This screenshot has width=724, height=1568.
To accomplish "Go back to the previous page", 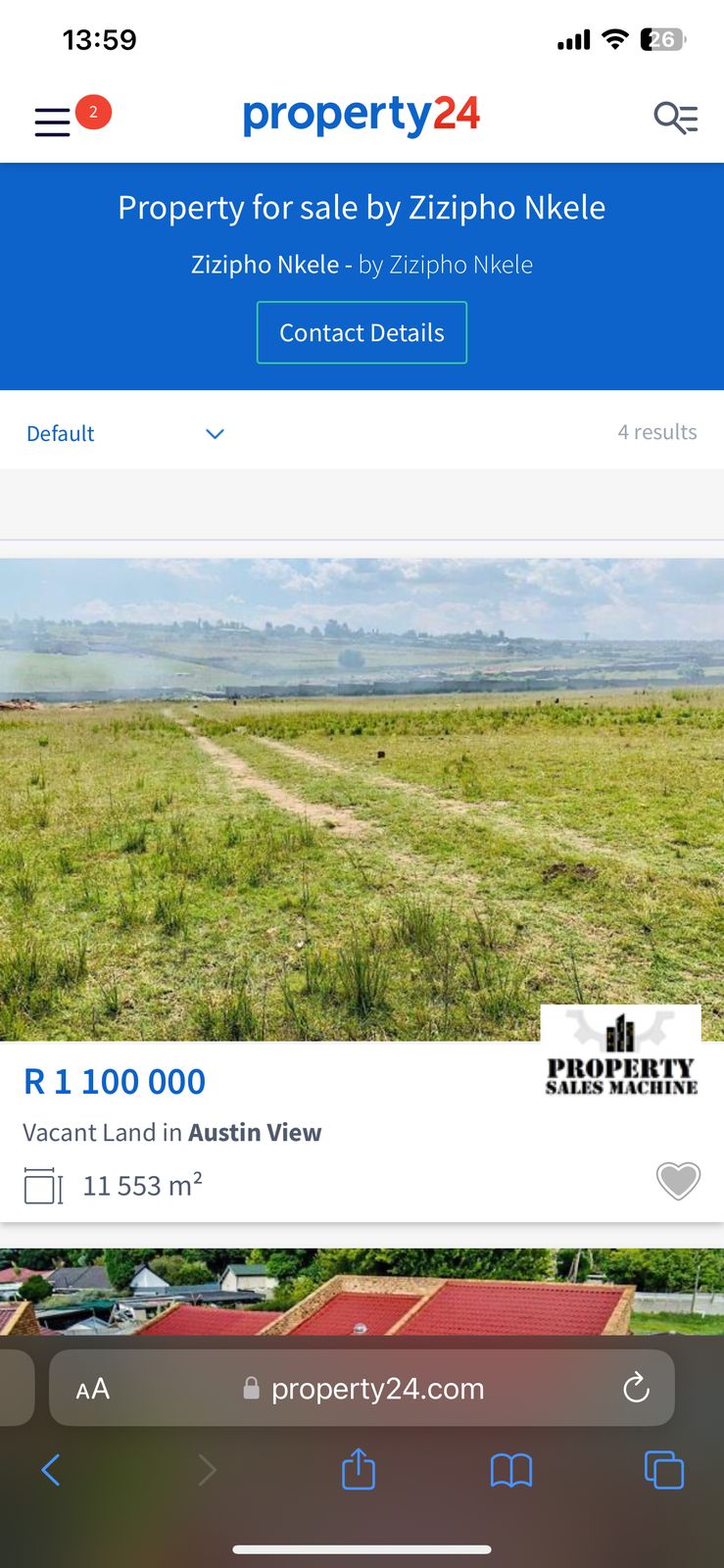I will (x=51, y=1470).
